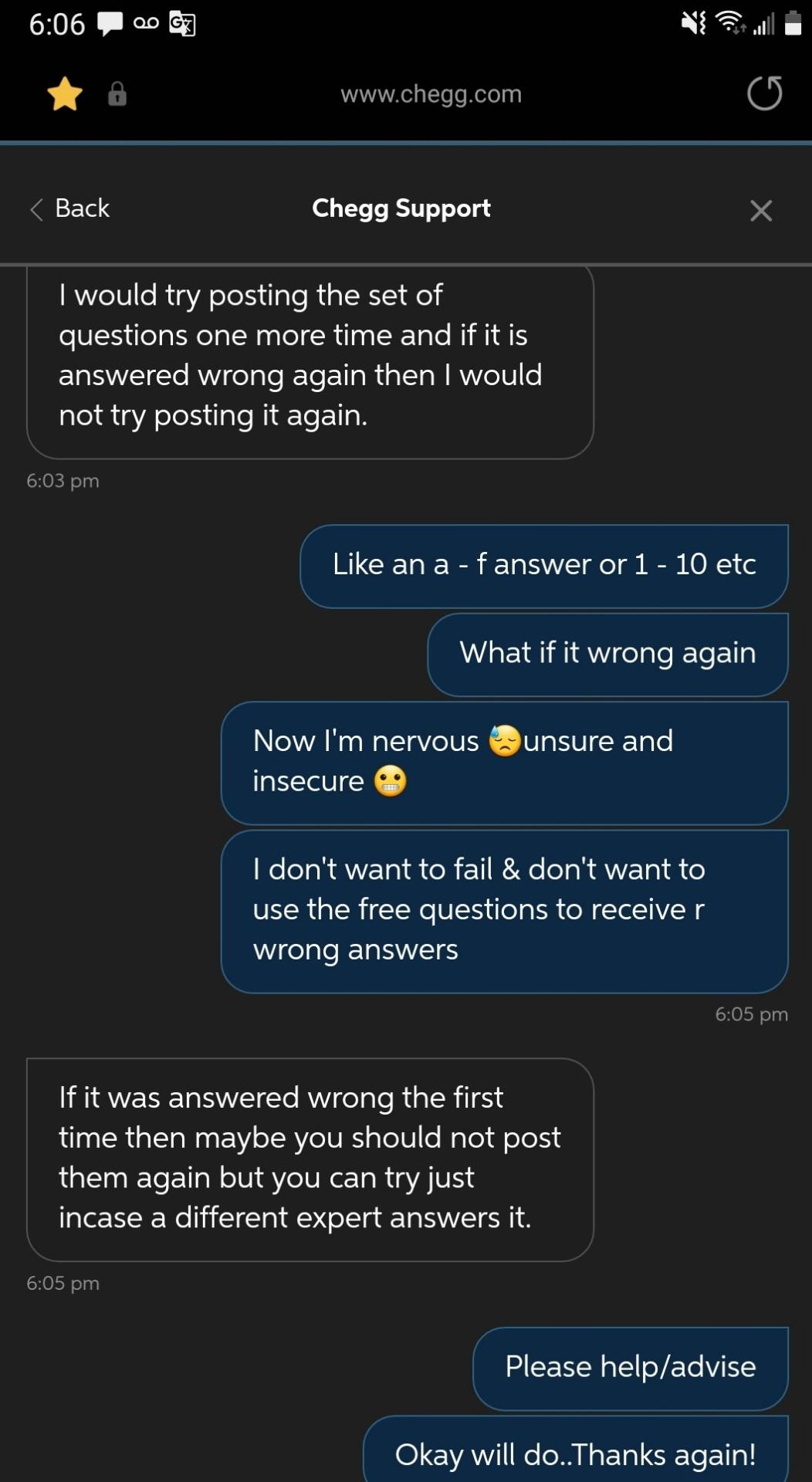Close the Chegg Support chat window

click(760, 210)
